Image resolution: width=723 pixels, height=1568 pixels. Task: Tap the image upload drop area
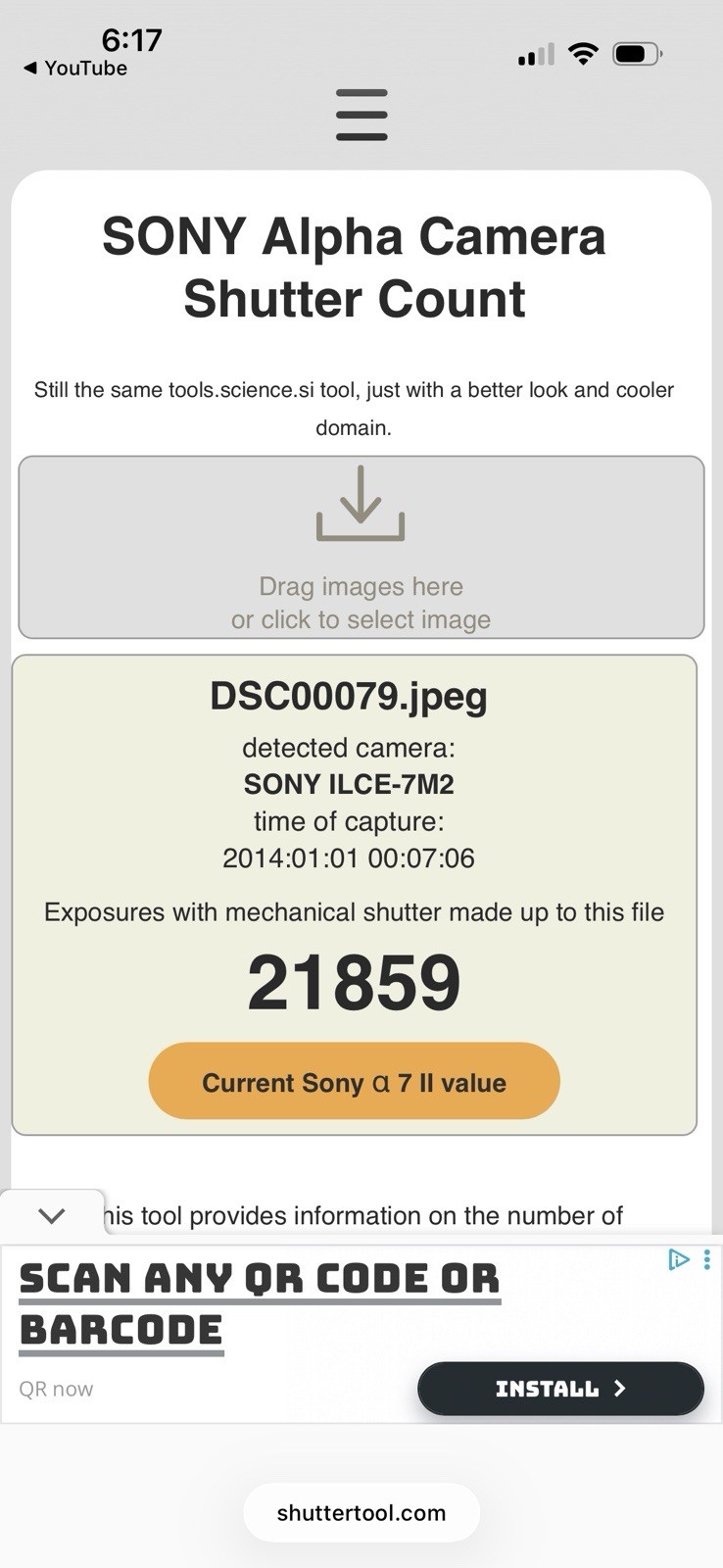click(x=361, y=547)
